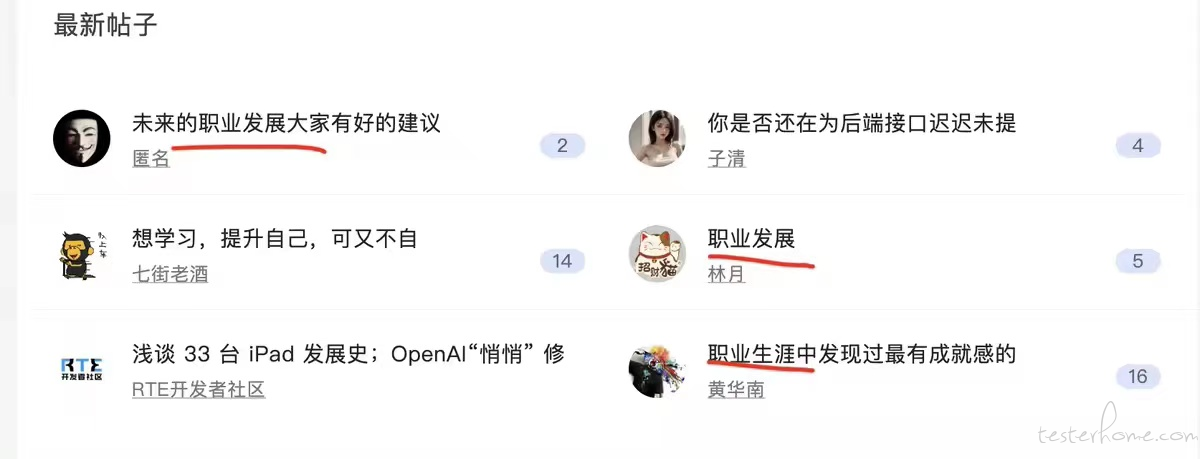Tap the RTE开发者社区 avatar
Viewport: 1200px width, 459px height.
tap(81, 369)
